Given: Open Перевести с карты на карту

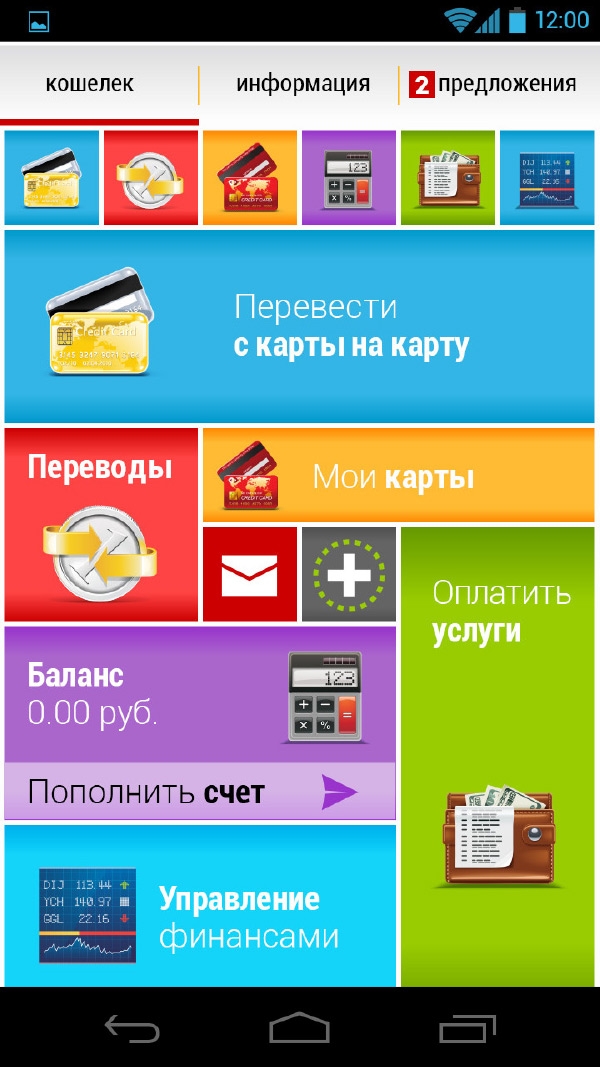Looking at the screenshot, I should [299, 327].
